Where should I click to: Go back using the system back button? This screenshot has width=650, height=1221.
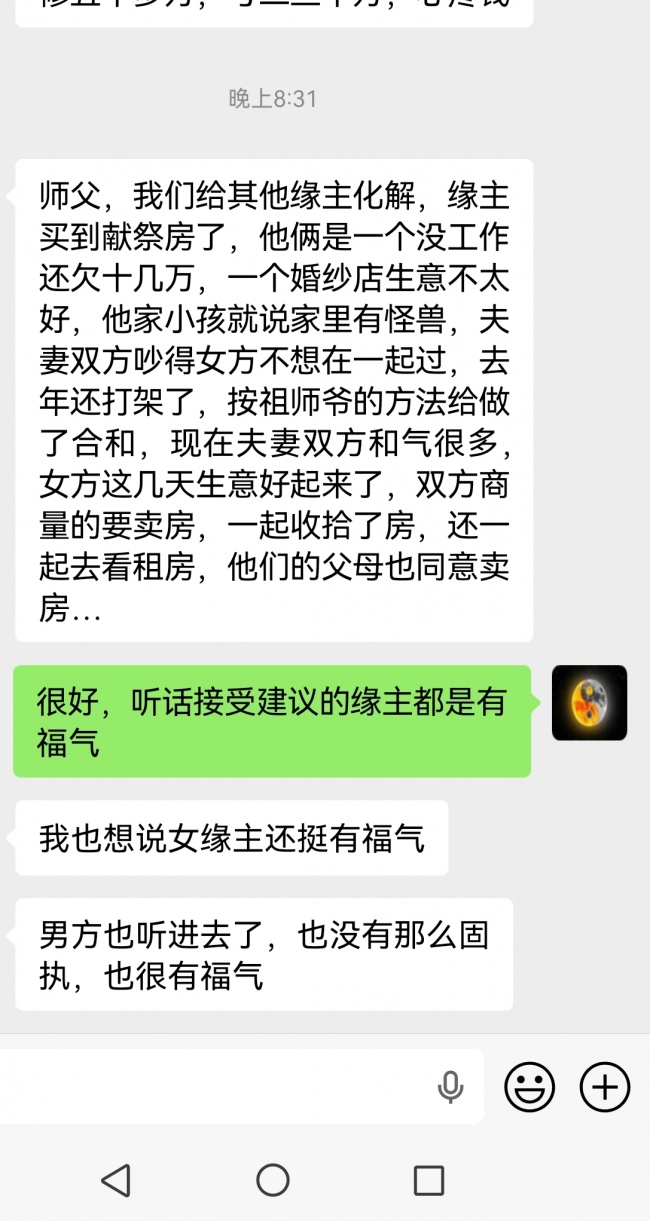coord(117,1180)
